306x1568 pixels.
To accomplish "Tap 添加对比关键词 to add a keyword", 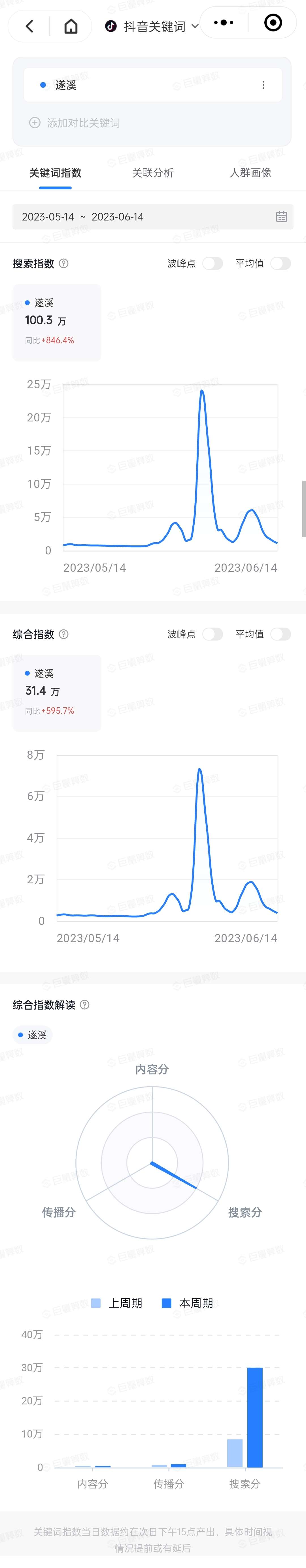I will [75, 123].
